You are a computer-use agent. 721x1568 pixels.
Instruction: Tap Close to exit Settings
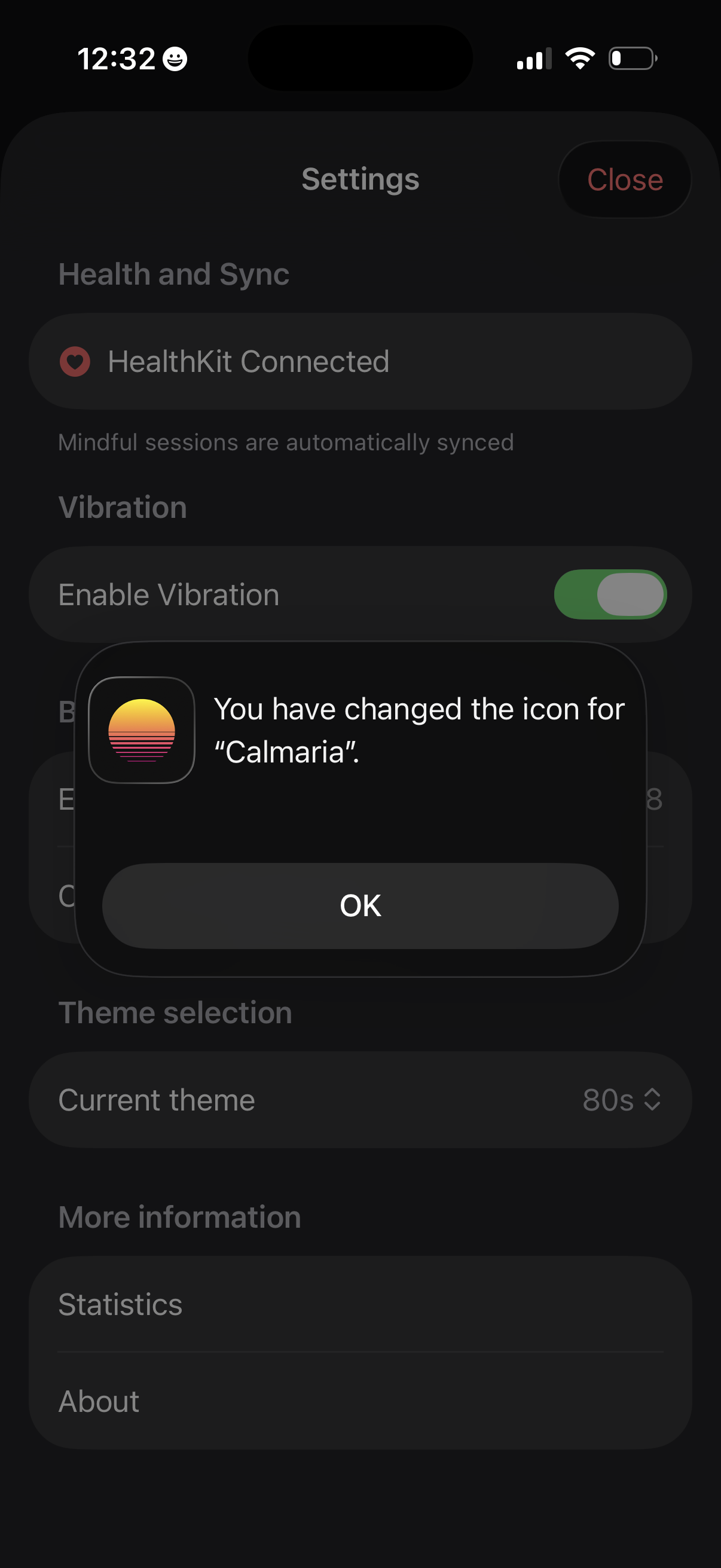pyautogui.click(x=624, y=179)
